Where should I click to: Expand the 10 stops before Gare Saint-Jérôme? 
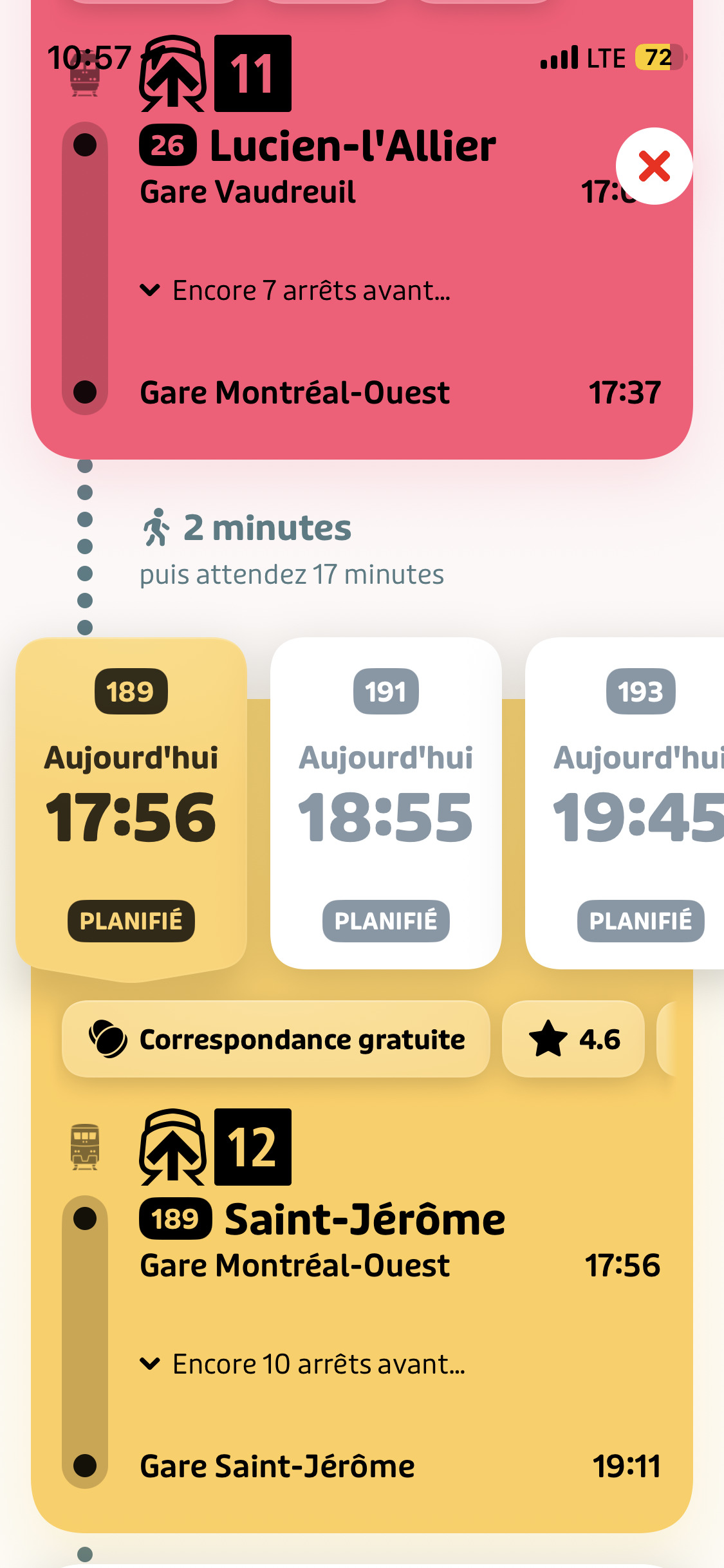point(302,1364)
